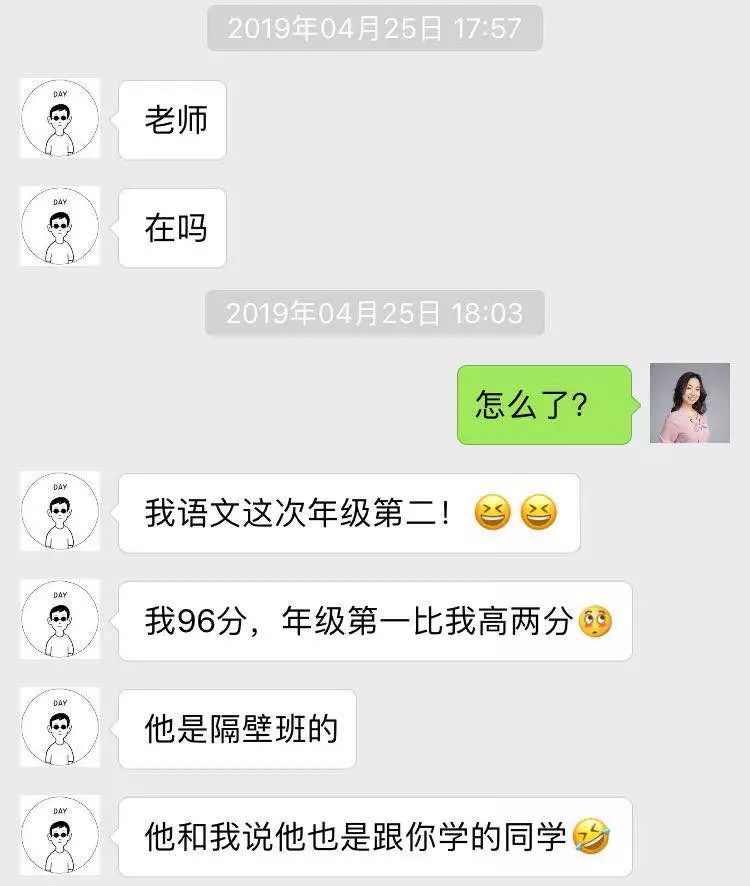Image resolution: width=750 pixels, height=886 pixels.
Task: Select the DAY avatar beside '老师' message
Action: (x=59, y=119)
